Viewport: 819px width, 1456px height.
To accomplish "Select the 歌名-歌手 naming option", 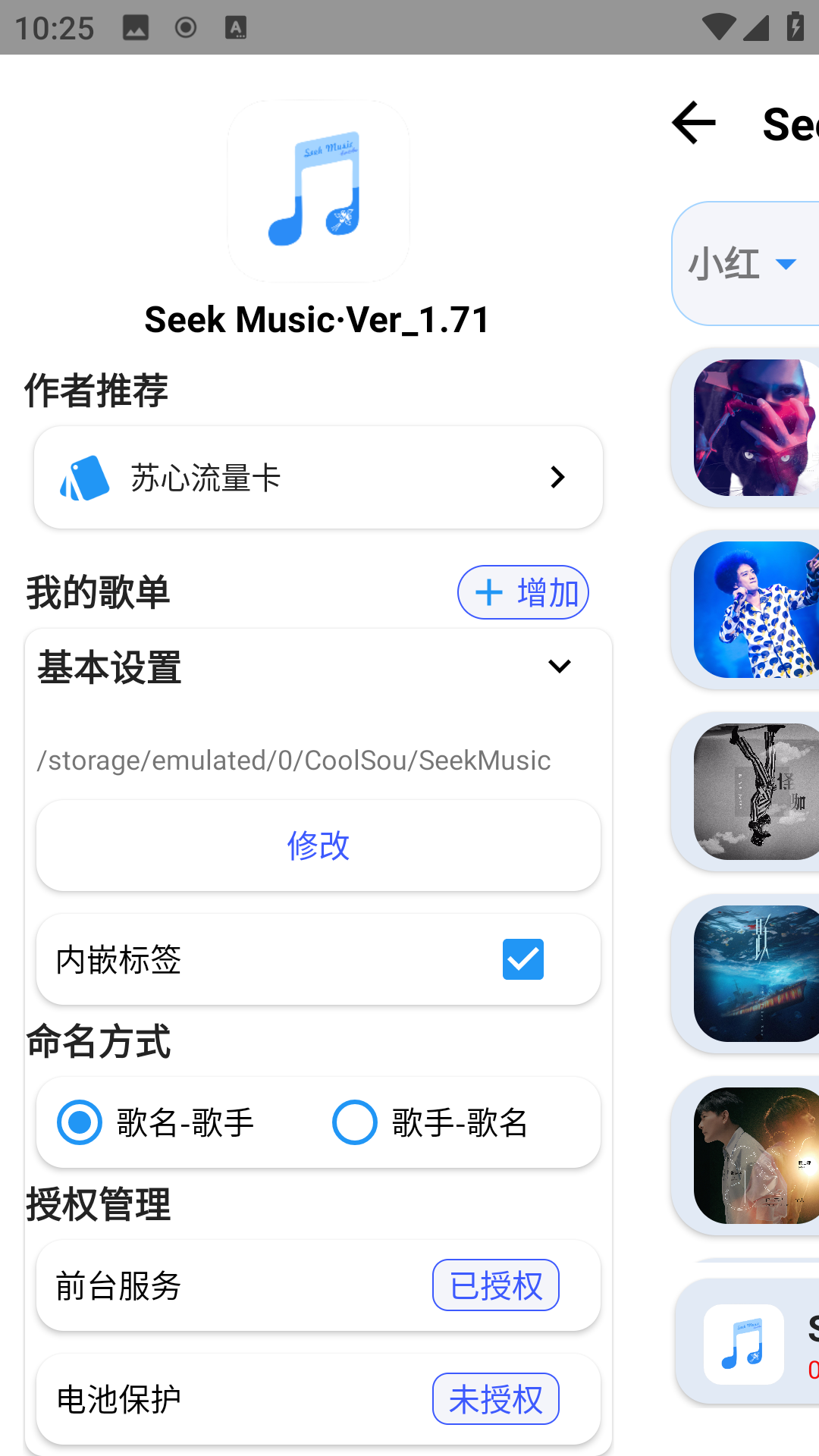I will 80,1122.
